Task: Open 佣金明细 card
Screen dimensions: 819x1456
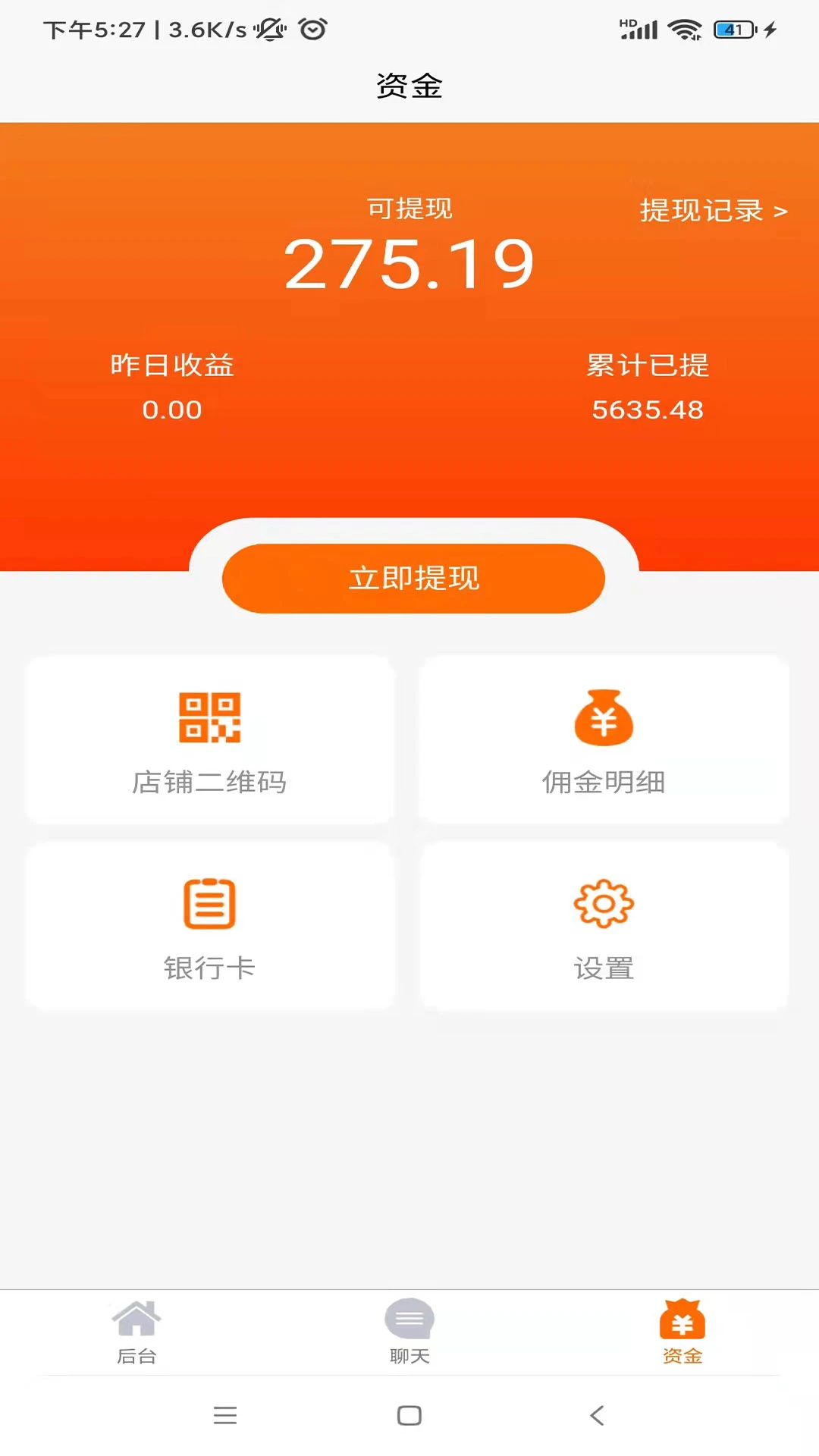Action: point(603,739)
